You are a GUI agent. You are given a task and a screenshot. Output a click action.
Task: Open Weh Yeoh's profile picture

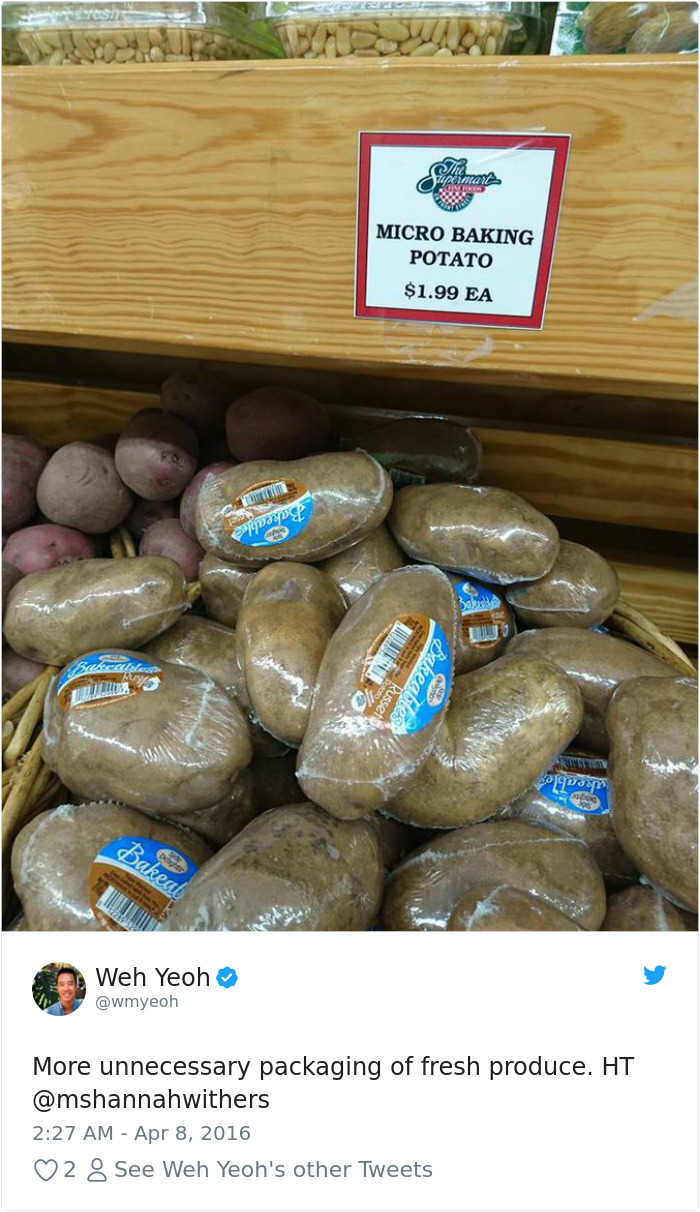(59, 989)
